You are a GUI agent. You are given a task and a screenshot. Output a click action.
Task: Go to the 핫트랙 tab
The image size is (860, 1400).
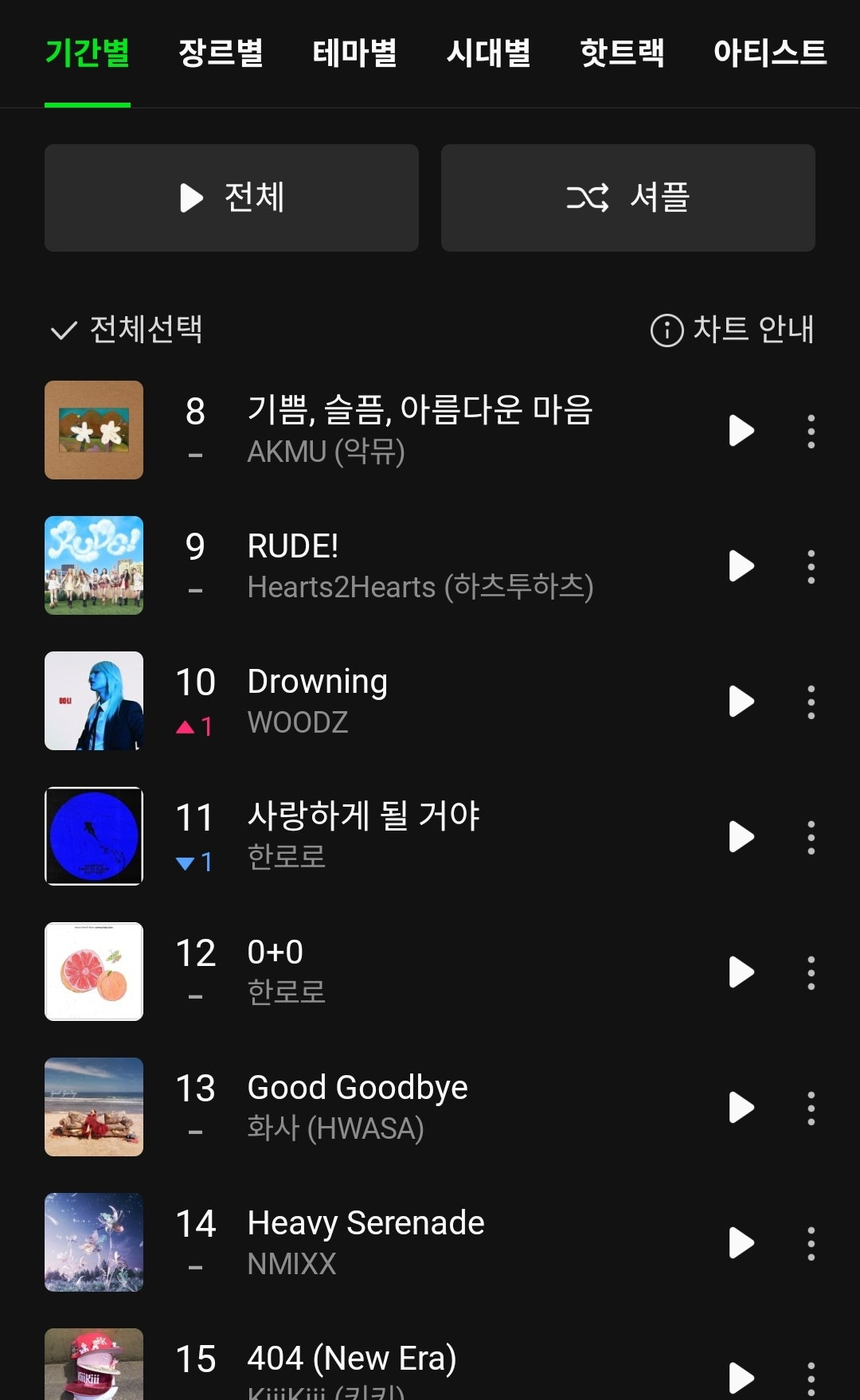point(622,53)
